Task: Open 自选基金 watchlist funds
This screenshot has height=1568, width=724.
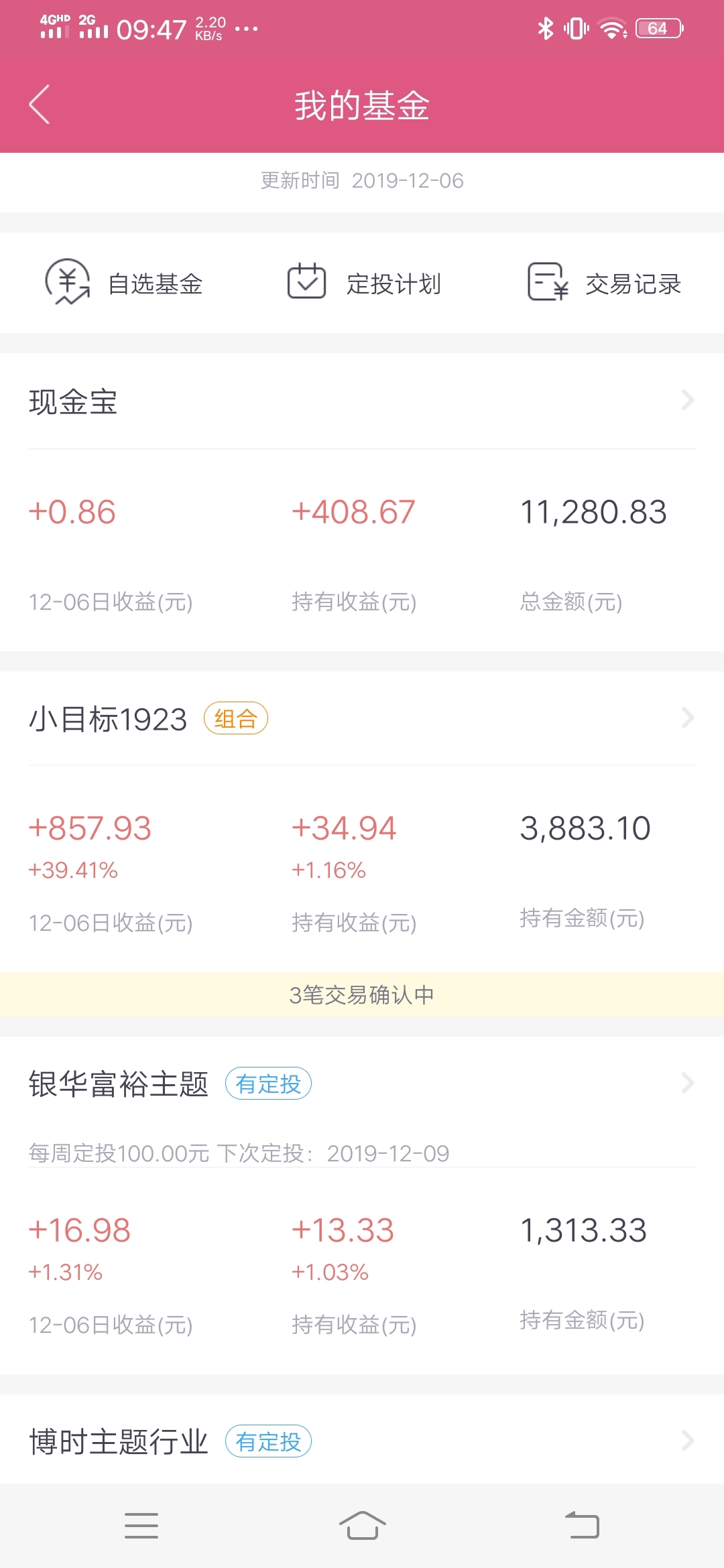Action: tap(124, 283)
